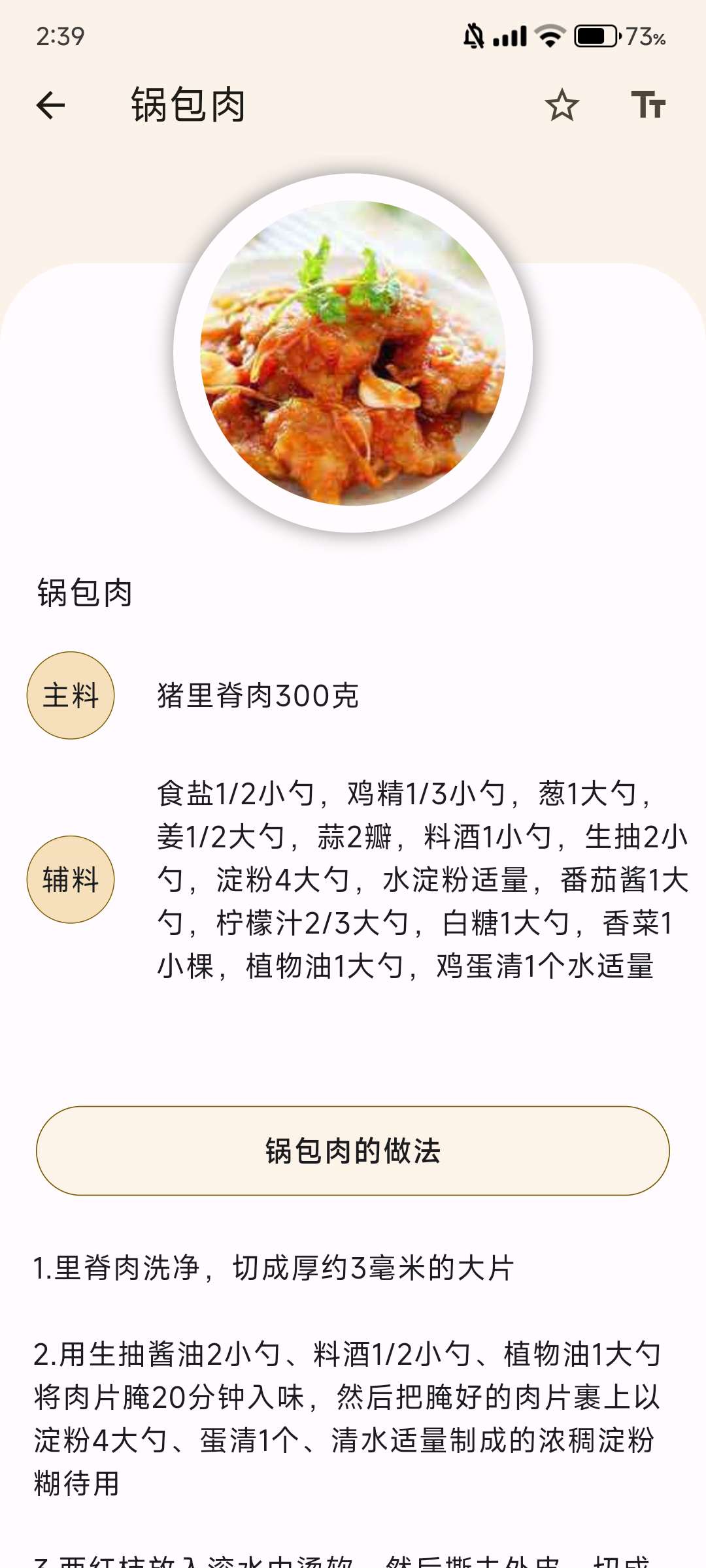
Task: Open the text size setting
Action: tap(648, 105)
